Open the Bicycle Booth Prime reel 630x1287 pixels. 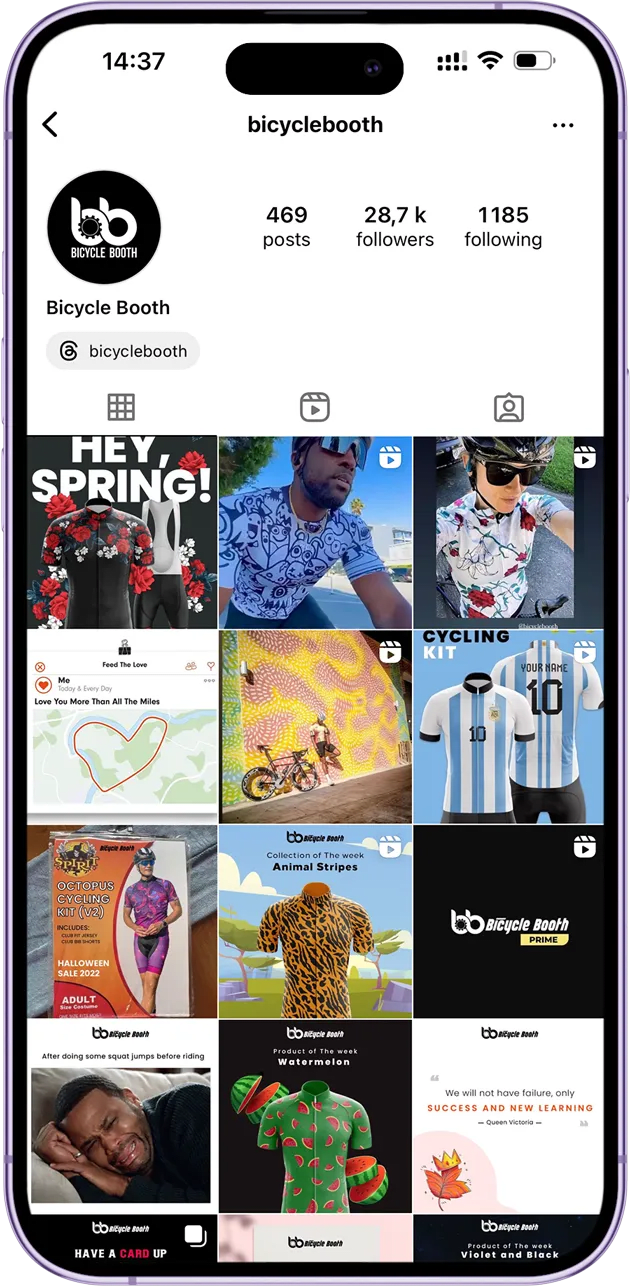tap(508, 921)
